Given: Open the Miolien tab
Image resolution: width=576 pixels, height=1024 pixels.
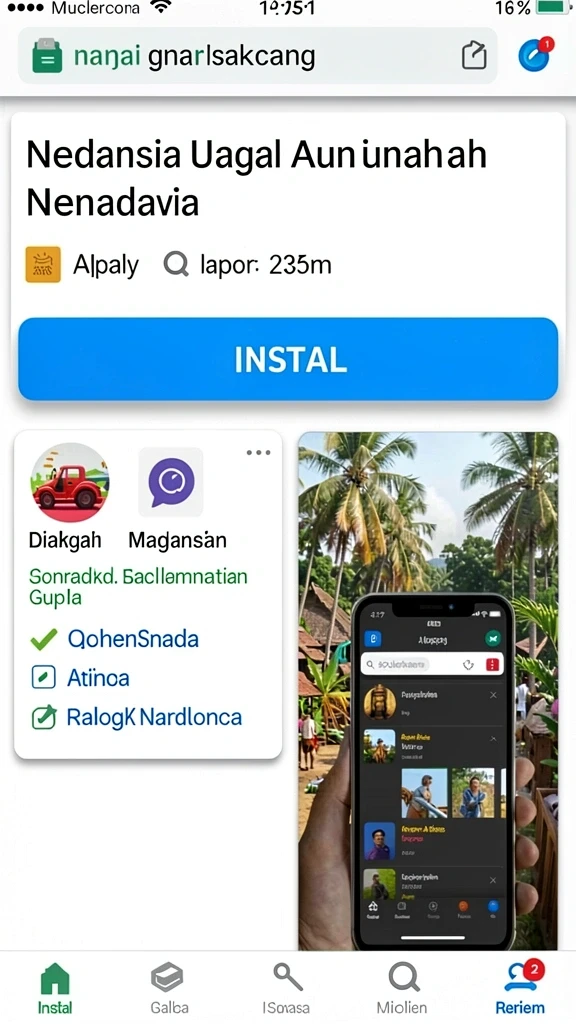Looking at the screenshot, I should pyautogui.click(x=402, y=989).
